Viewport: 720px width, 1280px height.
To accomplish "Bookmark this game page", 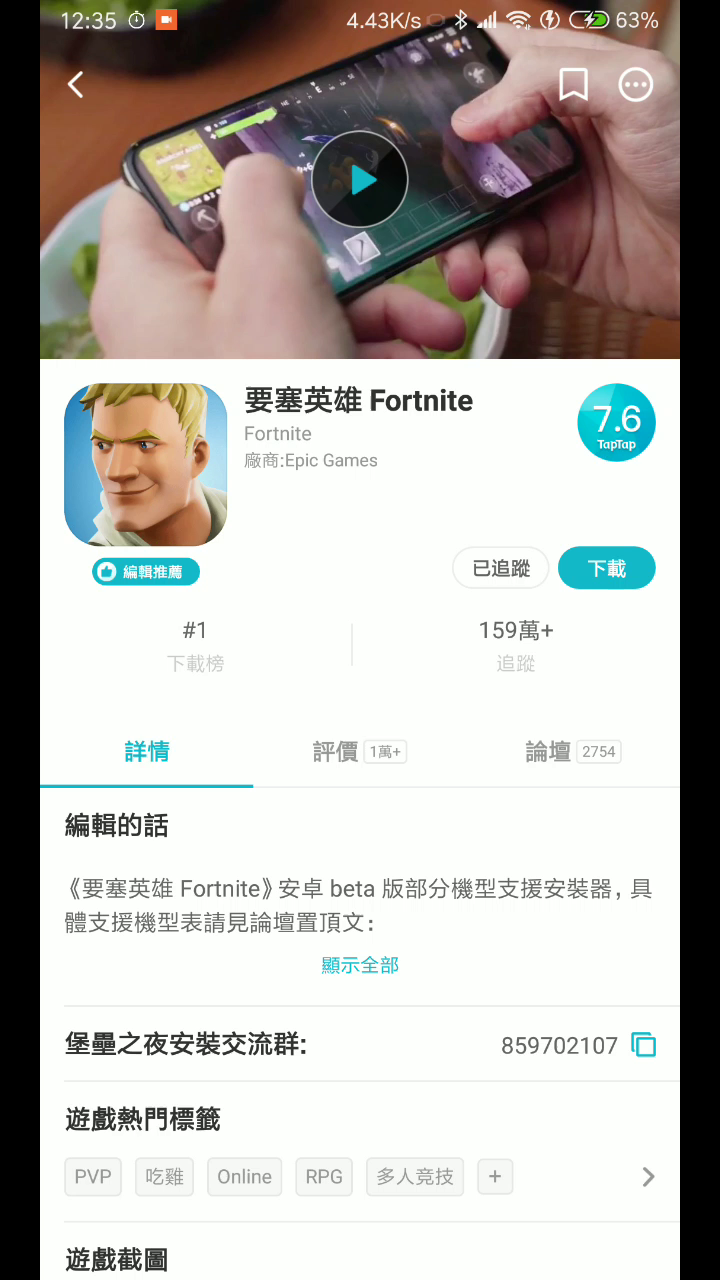I will coord(573,85).
